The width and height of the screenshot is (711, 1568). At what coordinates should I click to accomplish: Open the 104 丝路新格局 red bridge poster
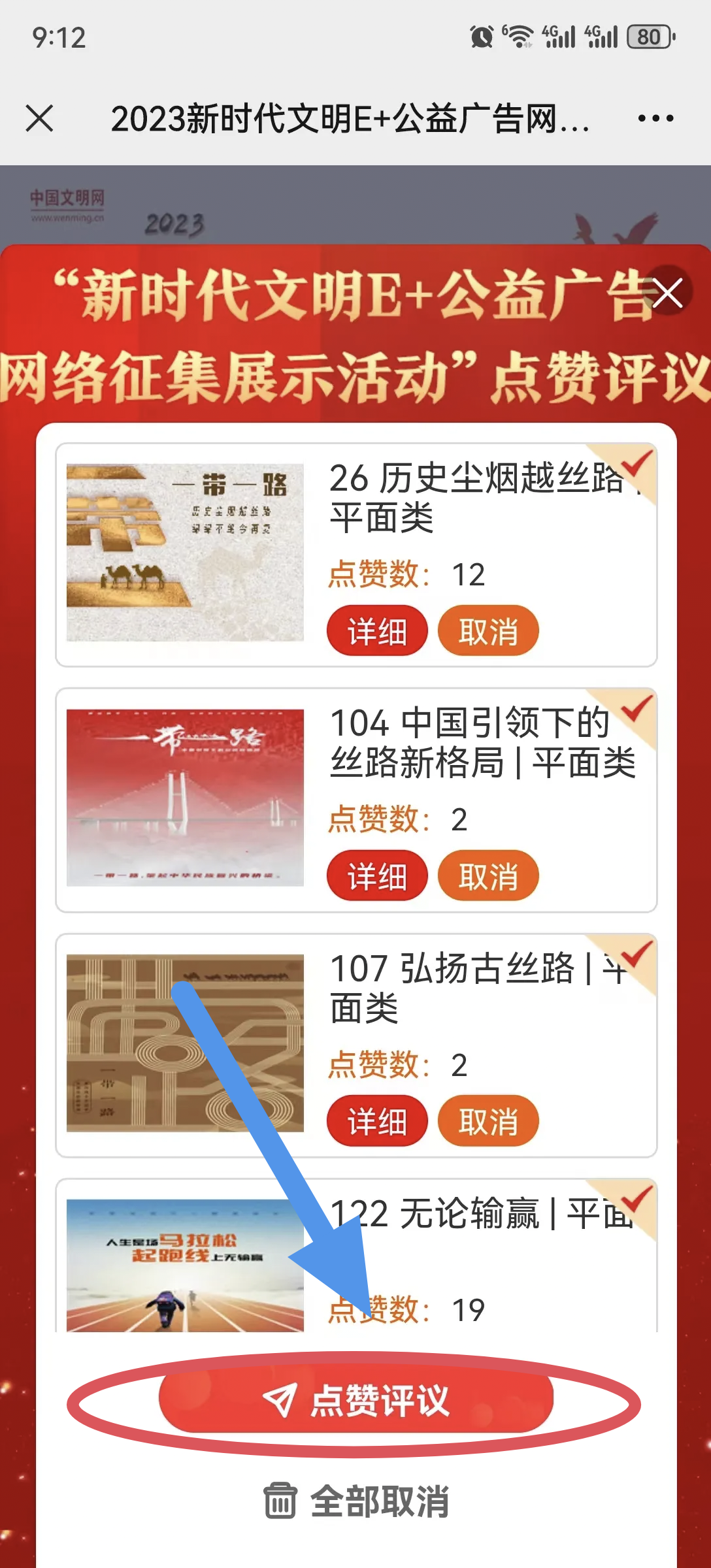click(185, 798)
